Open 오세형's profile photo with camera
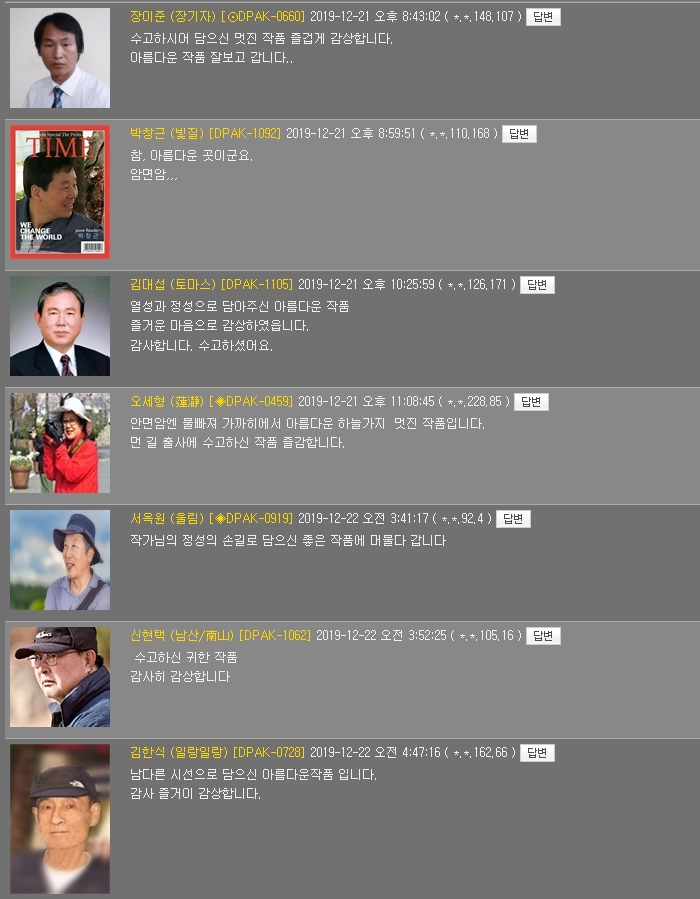Screen dimensions: 700x899 click(60, 443)
